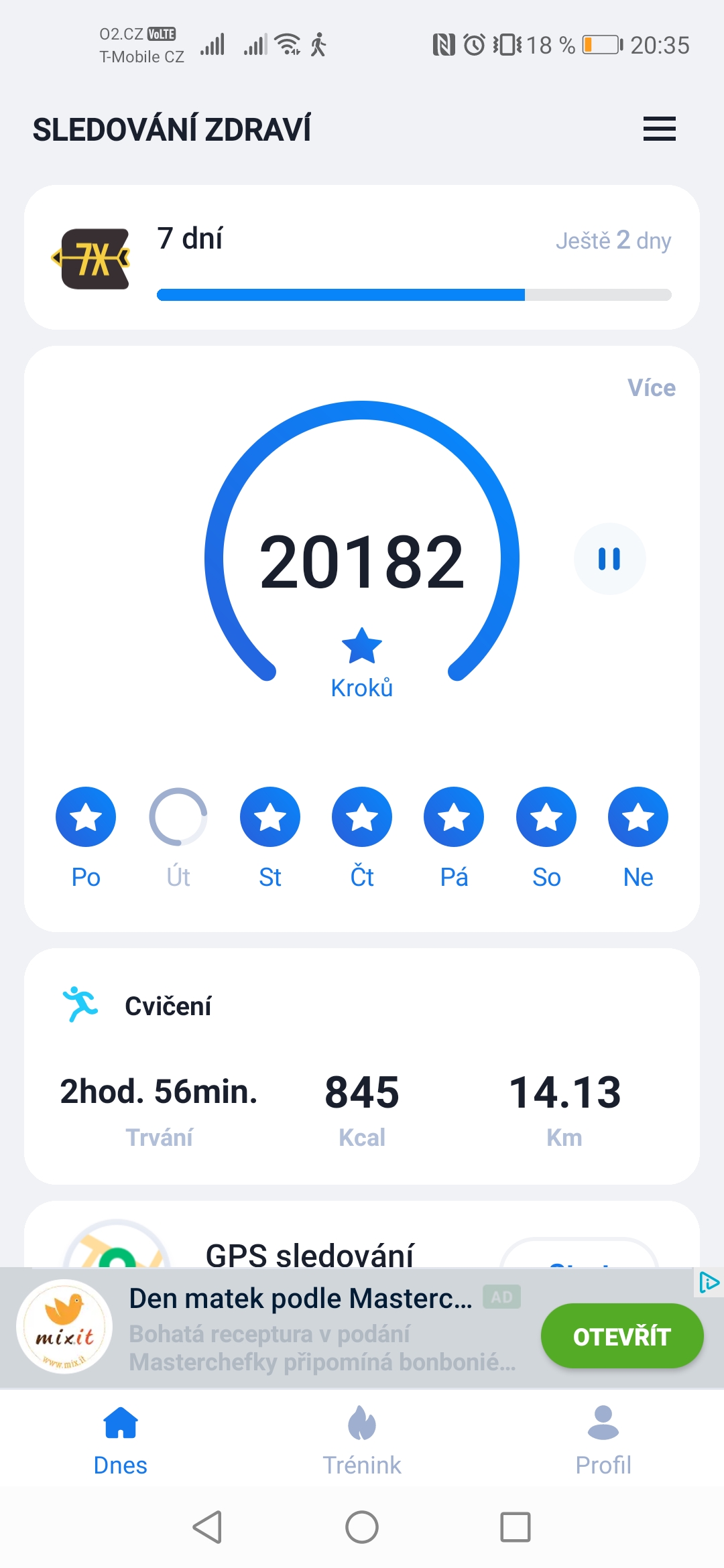Image resolution: width=724 pixels, height=1568 pixels.
Task: Select Thursday (Čt) star
Action: pos(362,817)
